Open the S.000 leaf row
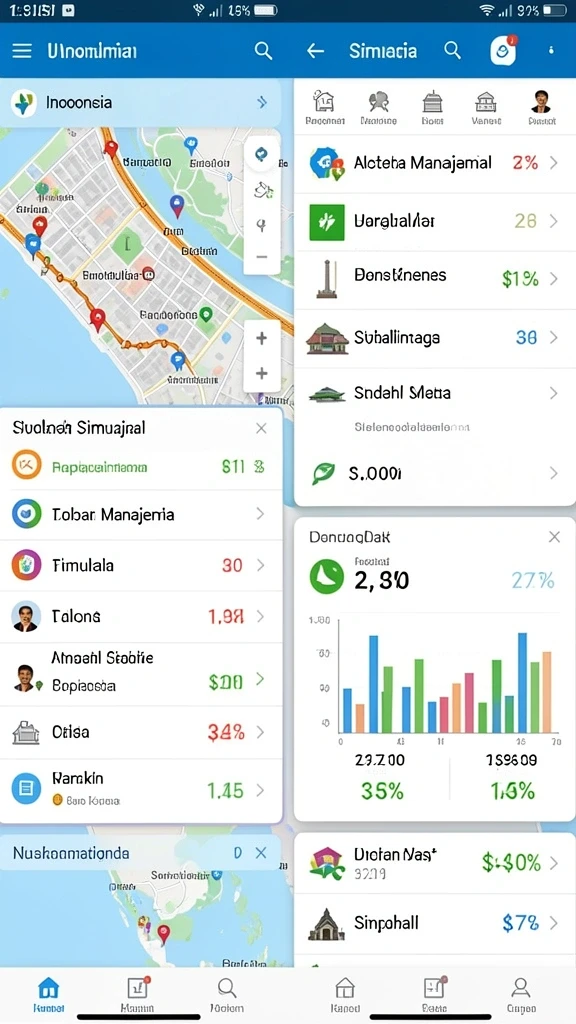The image size is (576, 1024). point(435,473)
